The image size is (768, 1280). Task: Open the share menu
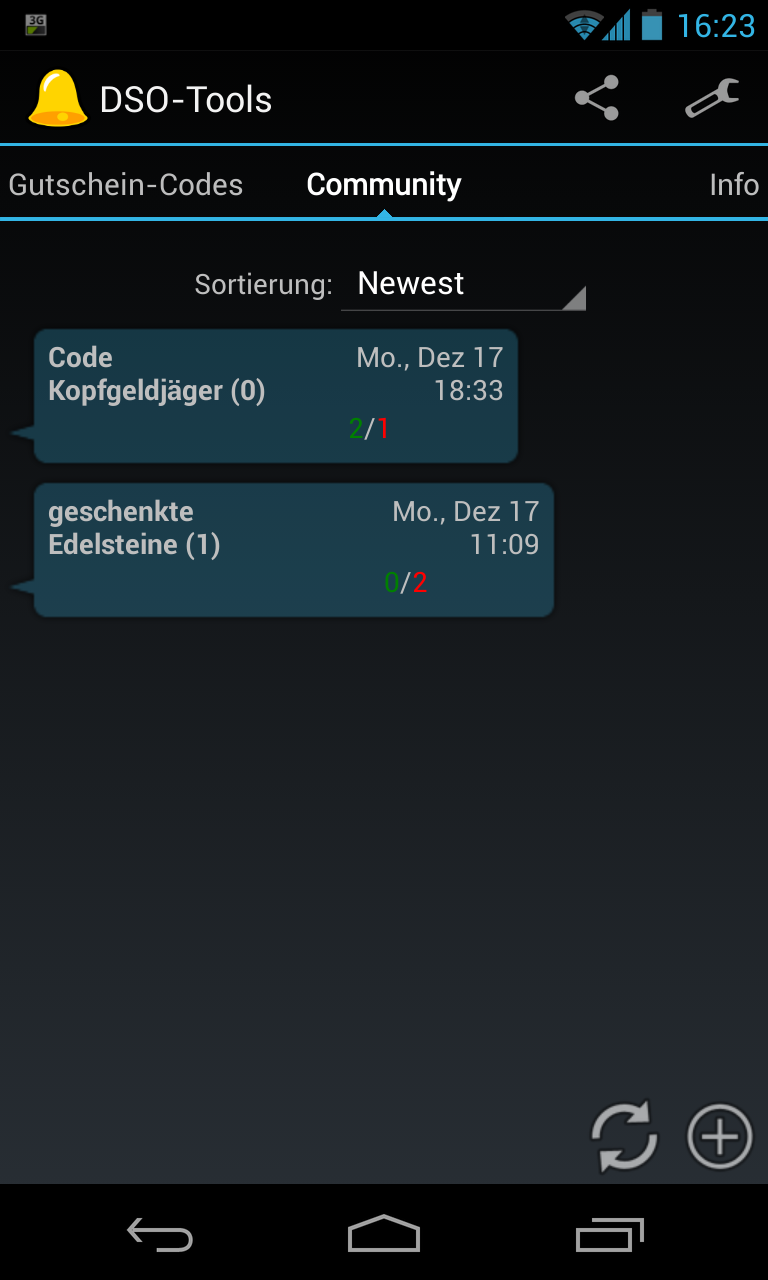click(596, 98)
